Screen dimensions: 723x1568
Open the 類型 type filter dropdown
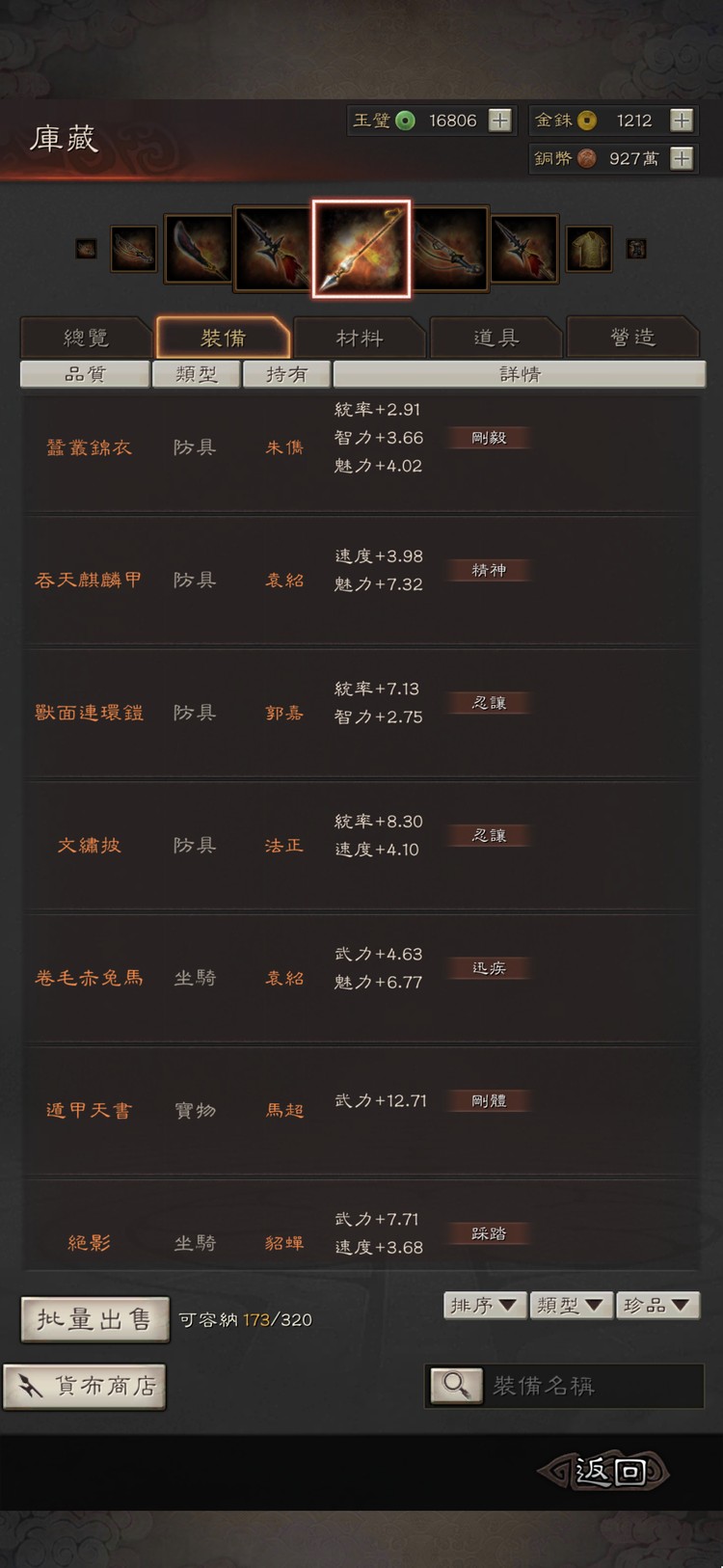(571, 1305)
